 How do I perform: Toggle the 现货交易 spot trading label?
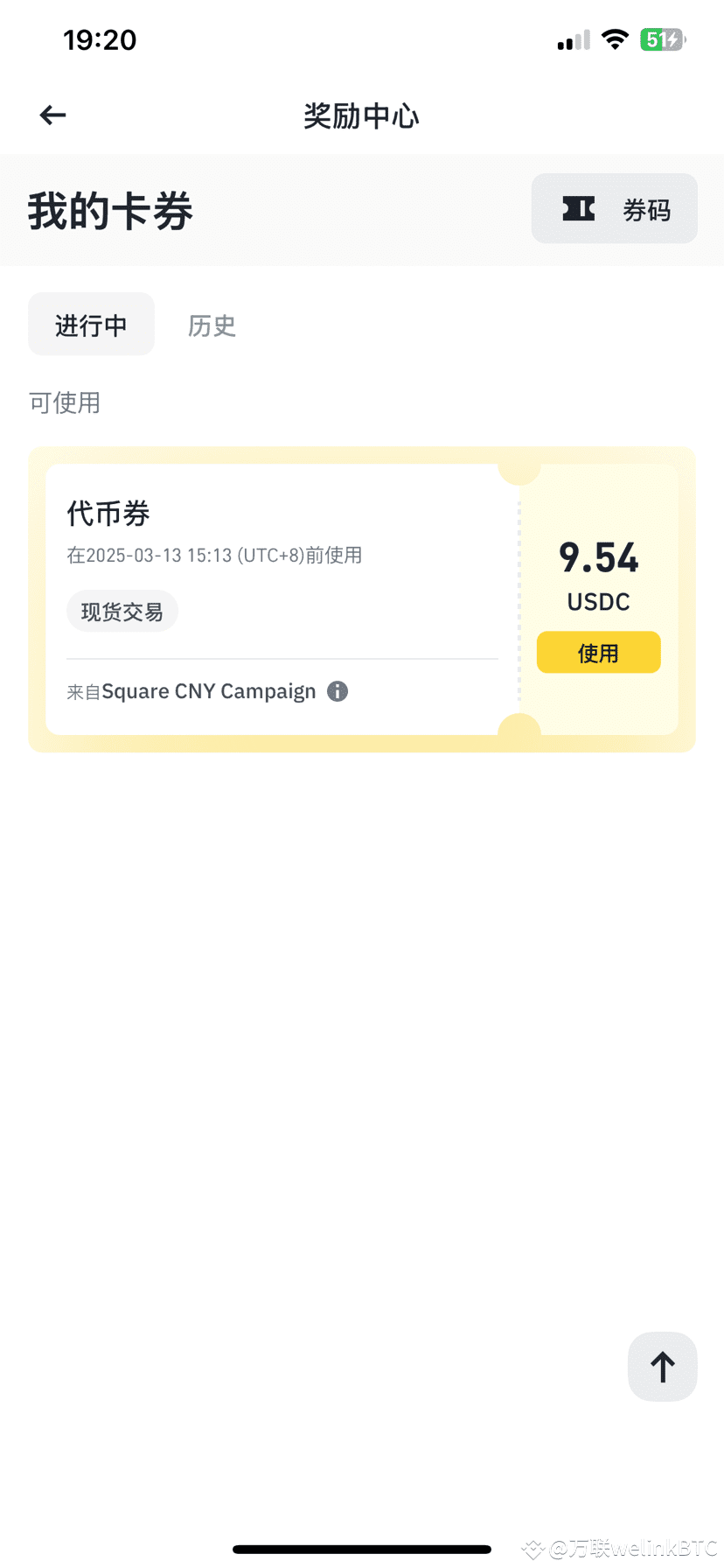coord(122,611)
